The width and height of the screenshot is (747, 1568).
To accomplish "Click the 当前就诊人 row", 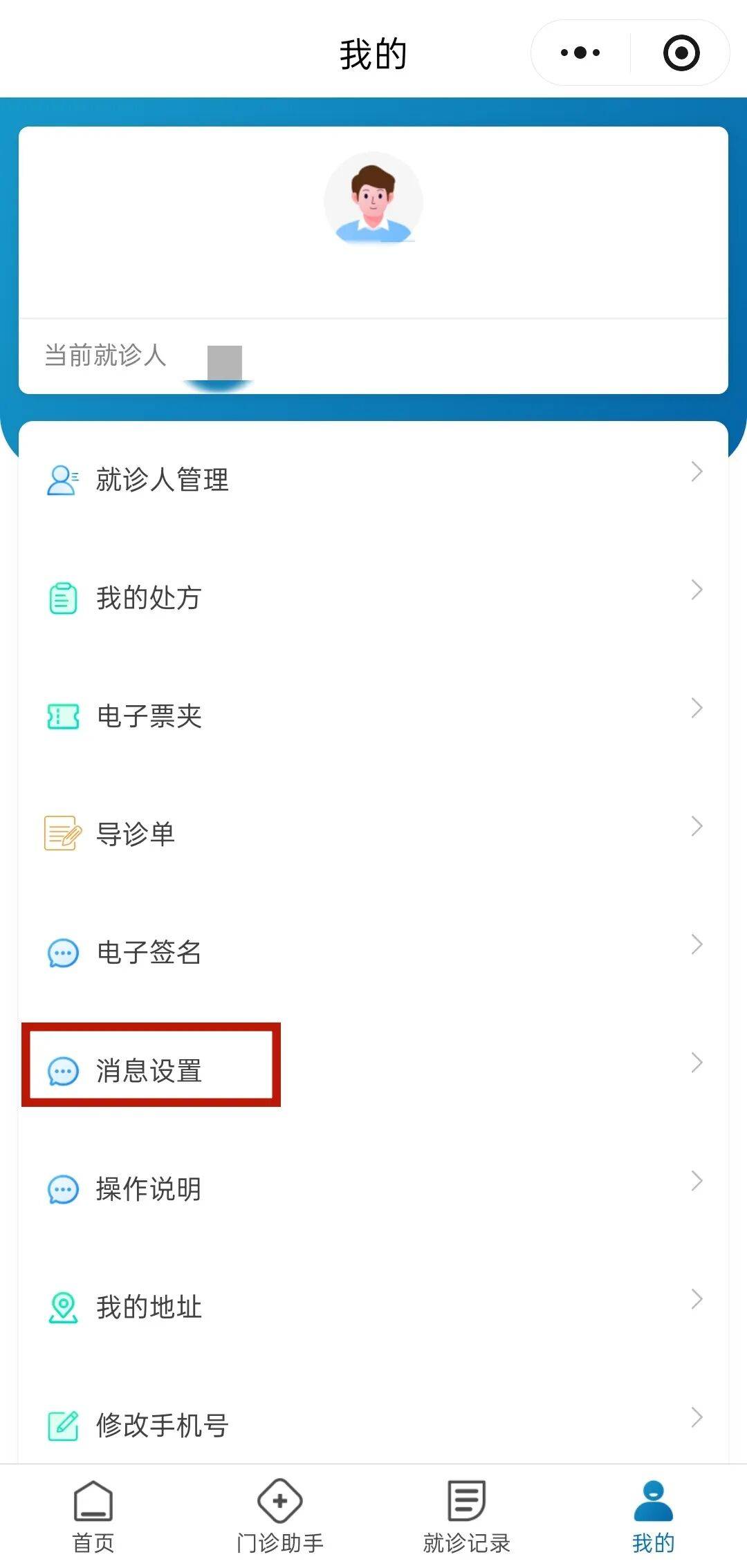I will click(x=373, y=356).
